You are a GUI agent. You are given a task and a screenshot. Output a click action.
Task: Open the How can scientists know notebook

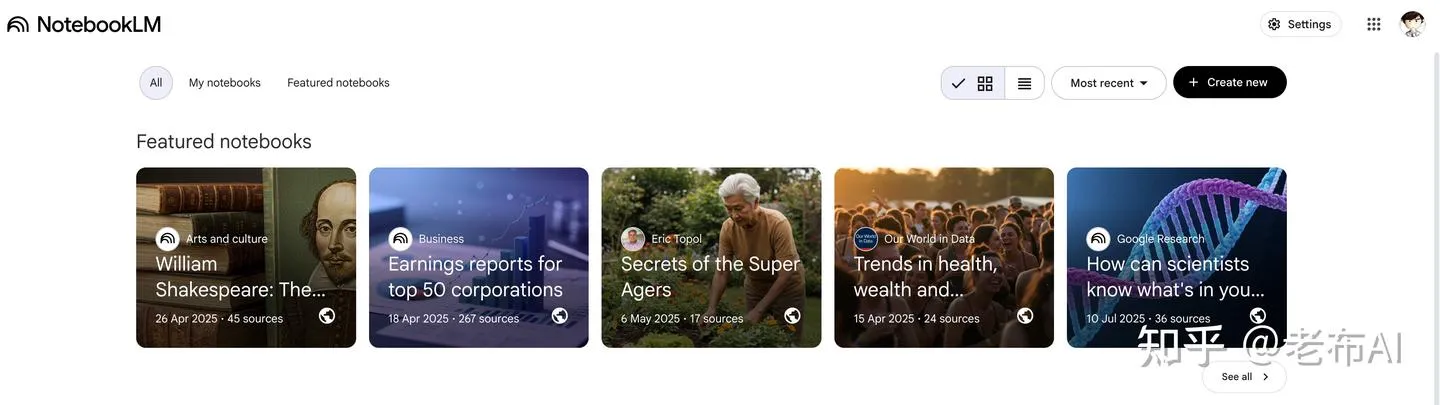[x=1177, y=258]
